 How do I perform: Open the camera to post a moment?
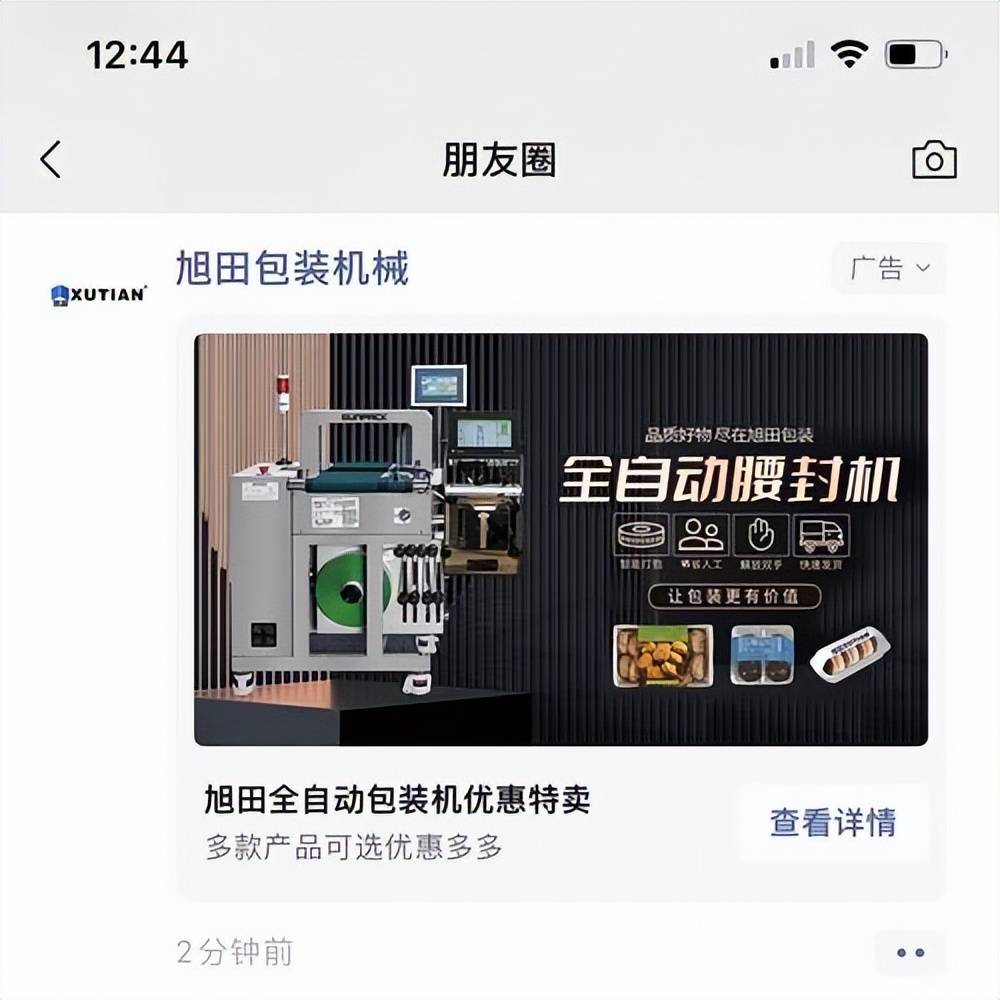[x=934, y=160]
